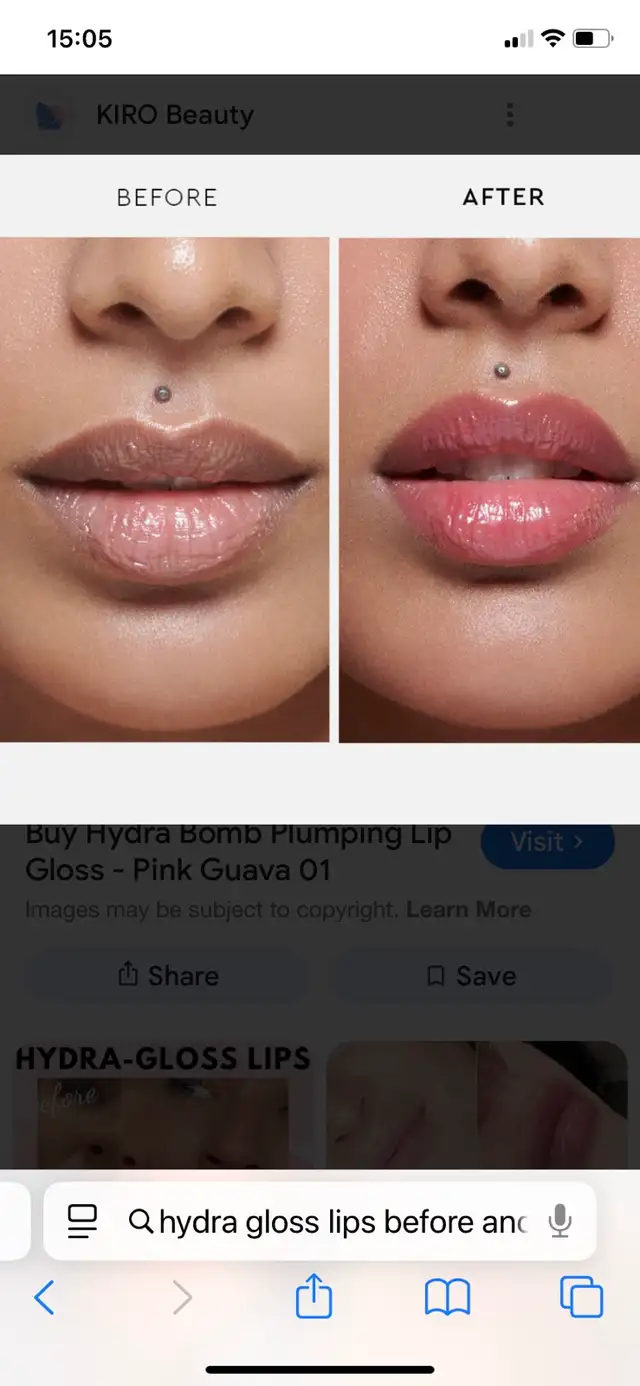Open the Safari share sheet
The width and height of the screenshot is (640, 1386).
[314, 1298]
